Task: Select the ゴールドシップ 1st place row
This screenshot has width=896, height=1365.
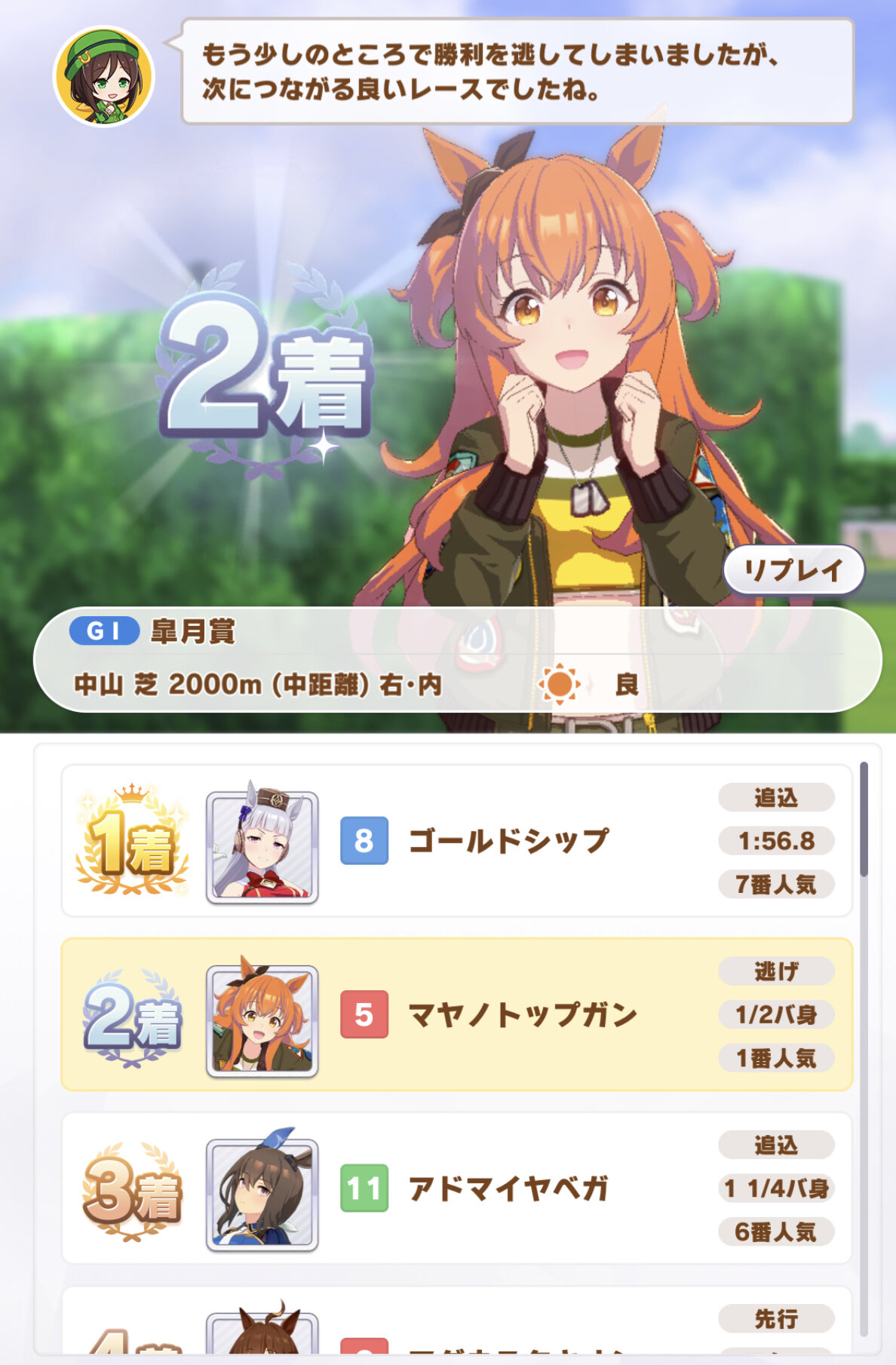Action: (456, 841)
